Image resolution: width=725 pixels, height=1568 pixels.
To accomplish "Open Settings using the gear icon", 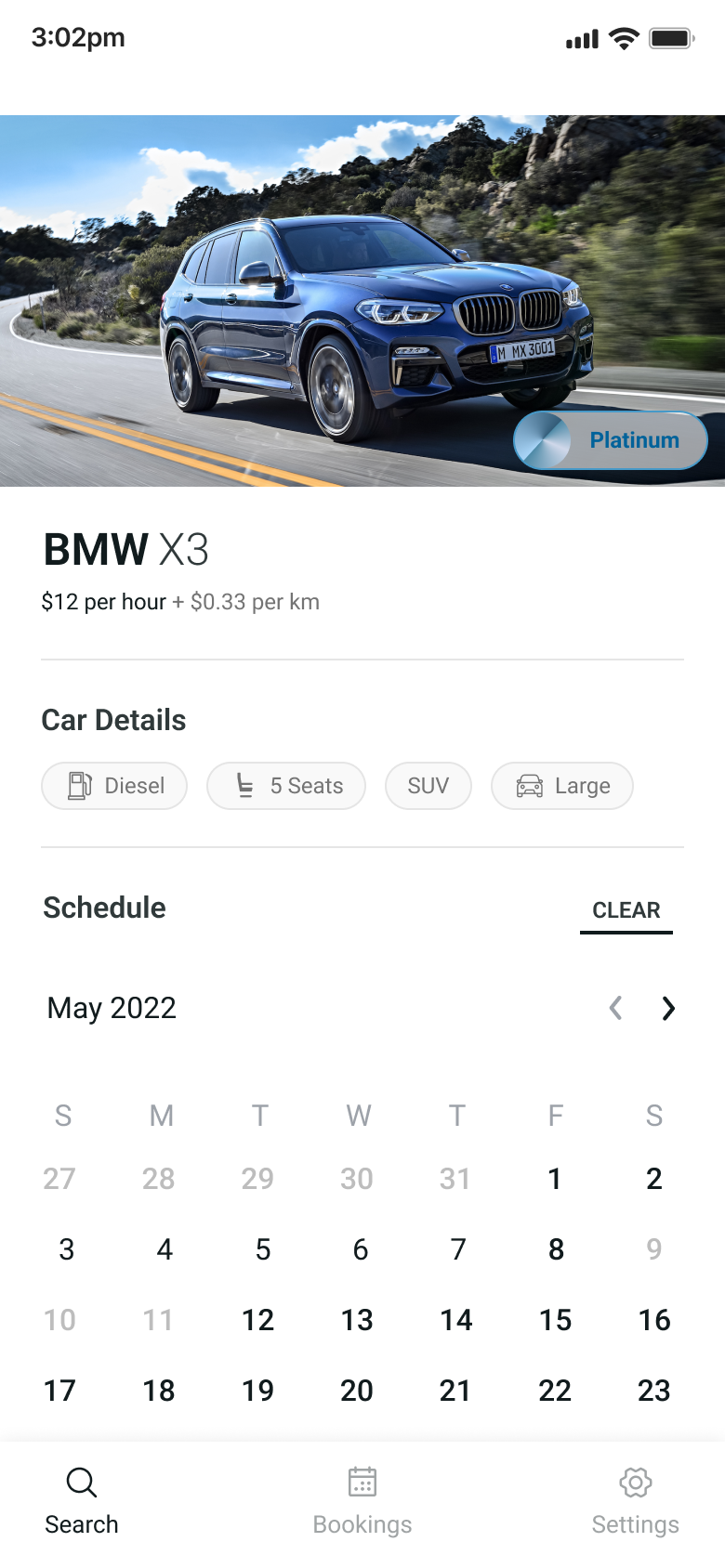I will [635, 1483].
